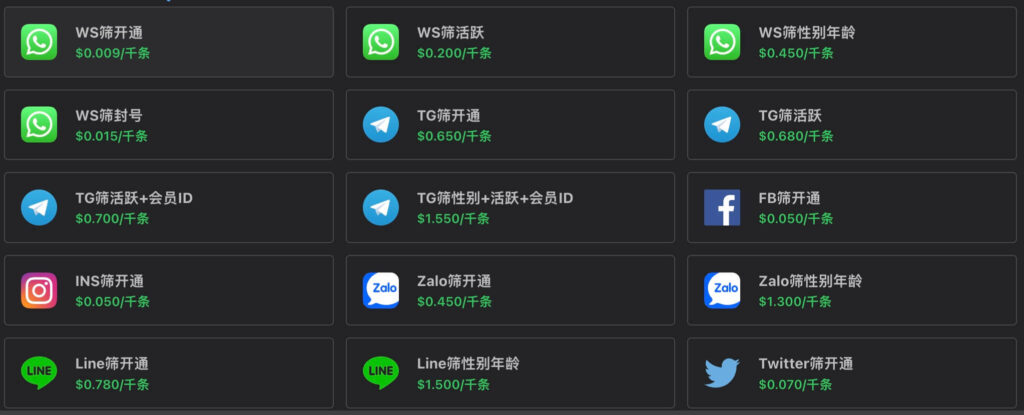Choose the INS筛开通 Instagram card
The height and width of the screenshot is (415, 1024).
[168, 291]
